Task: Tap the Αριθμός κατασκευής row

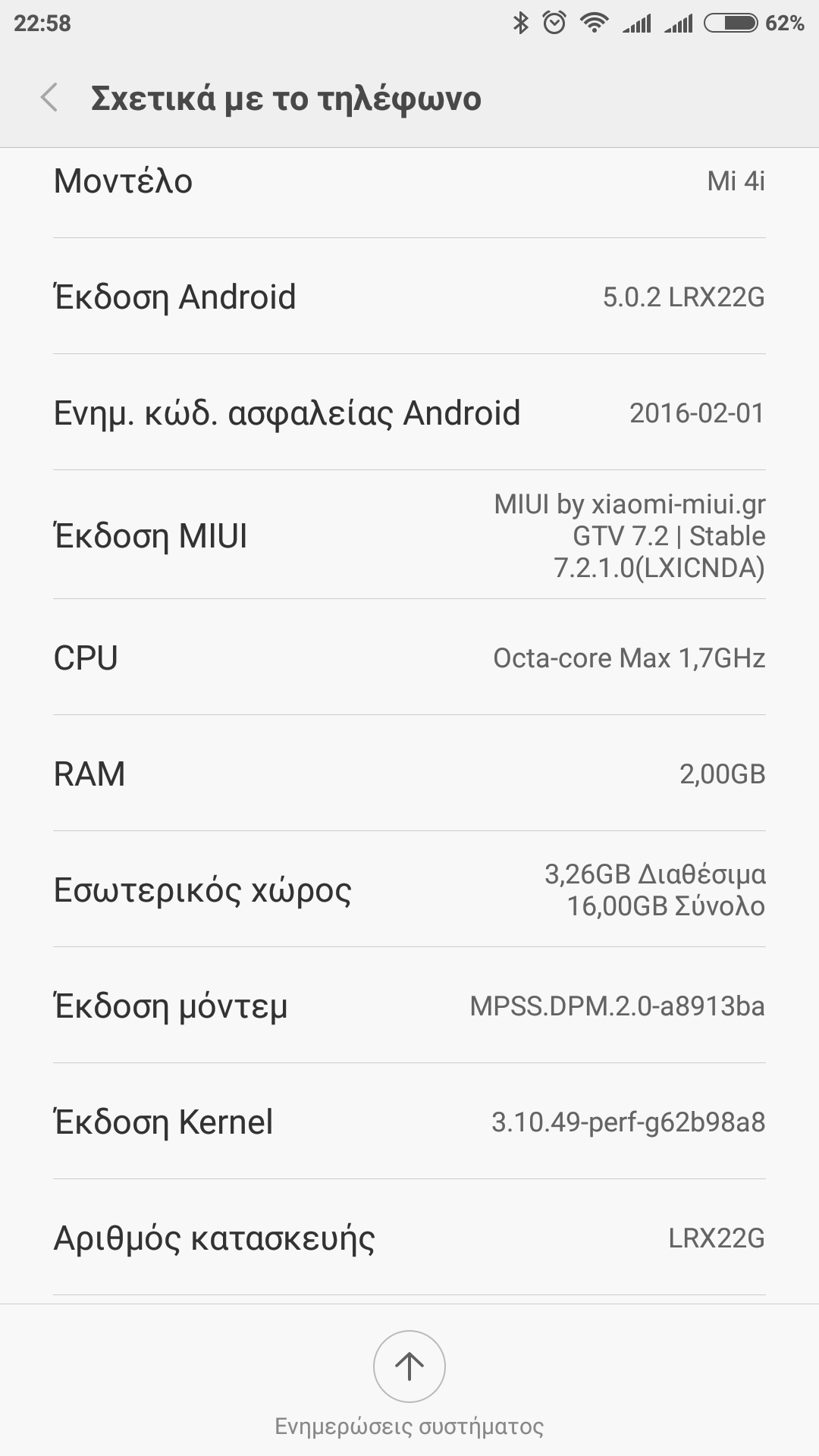Action: tap(409, 1238)
